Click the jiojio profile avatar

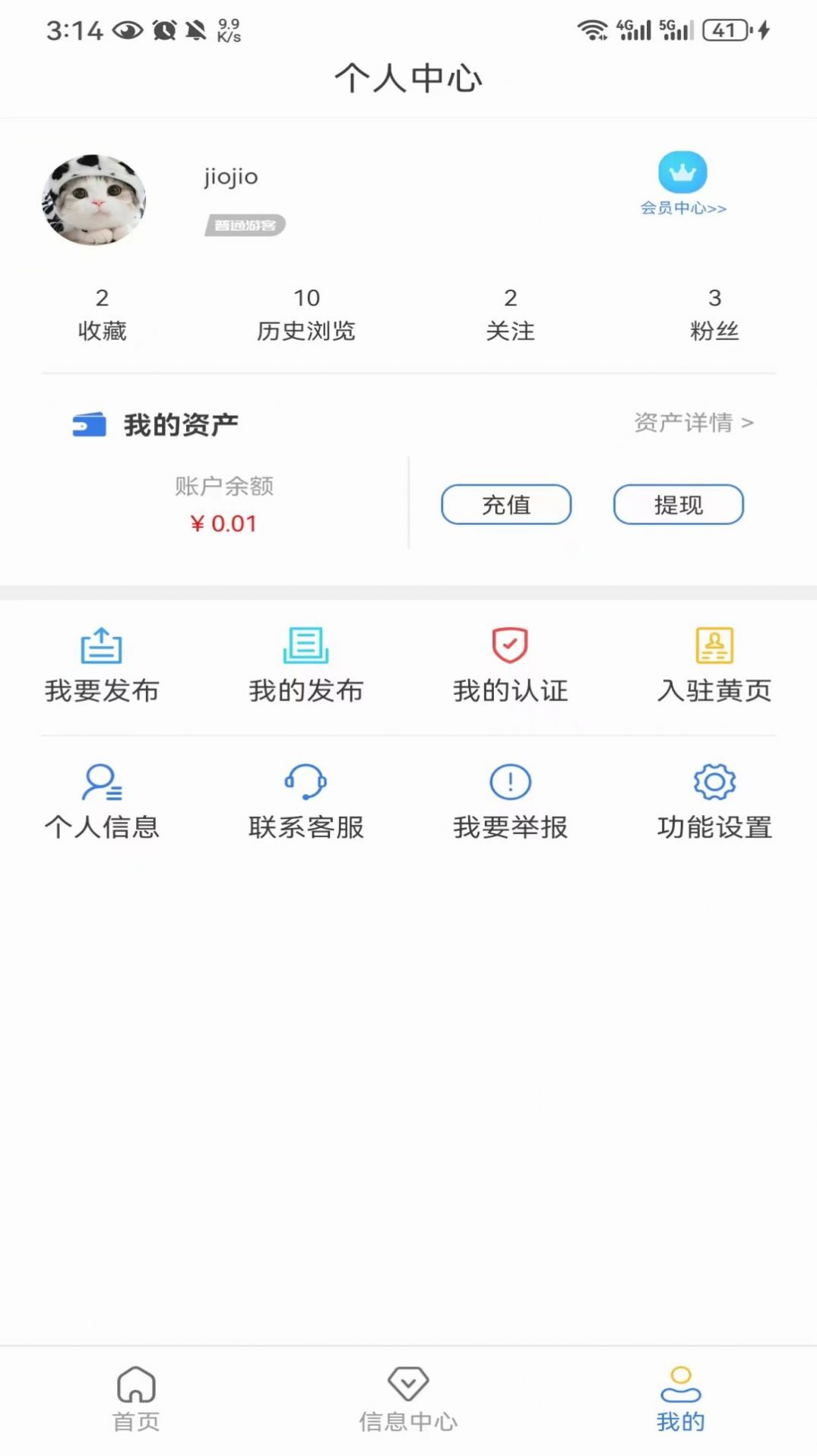[94, 200]
